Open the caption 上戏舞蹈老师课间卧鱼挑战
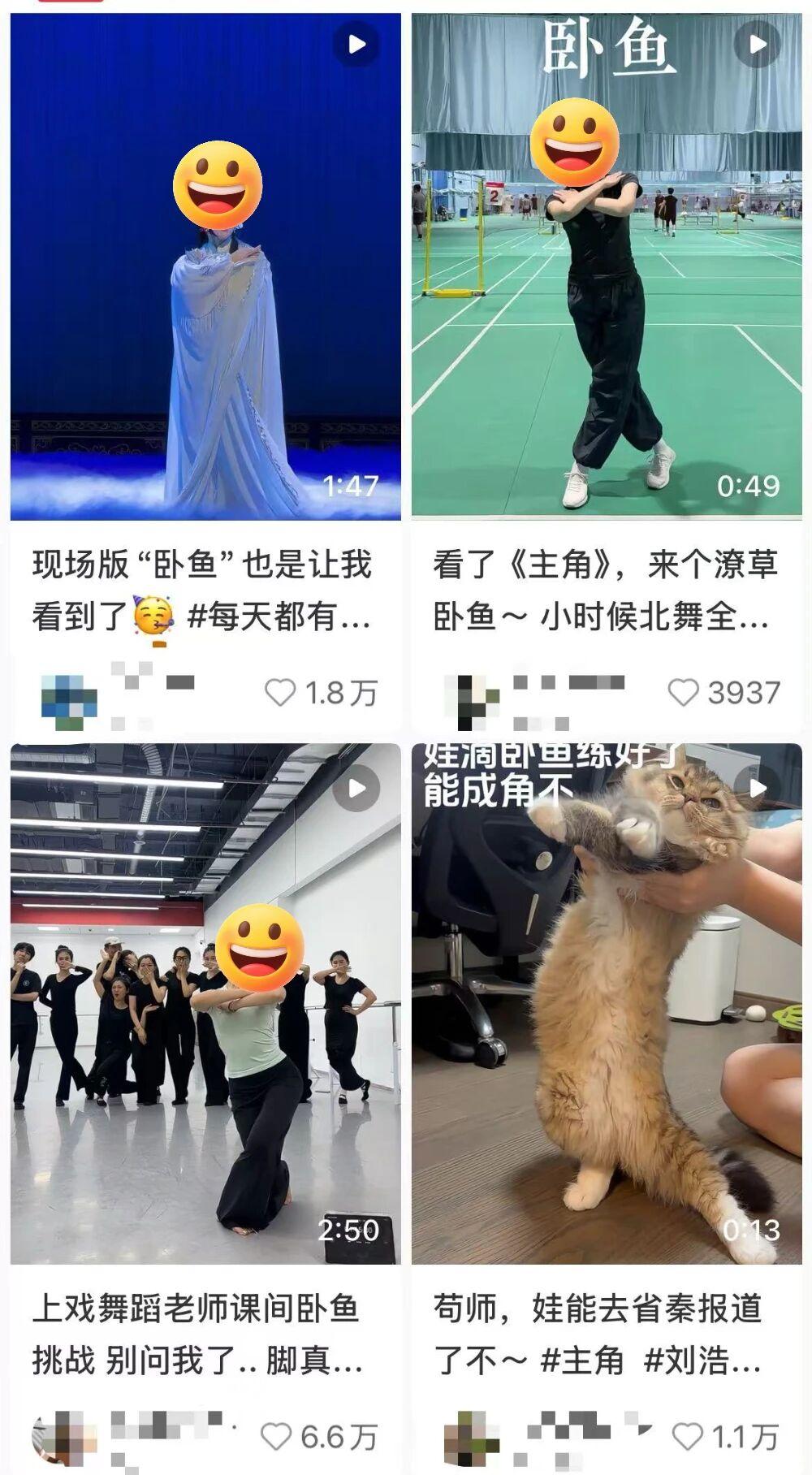This screenshot has width=812, height=1475. click(x=198, y=1334)
